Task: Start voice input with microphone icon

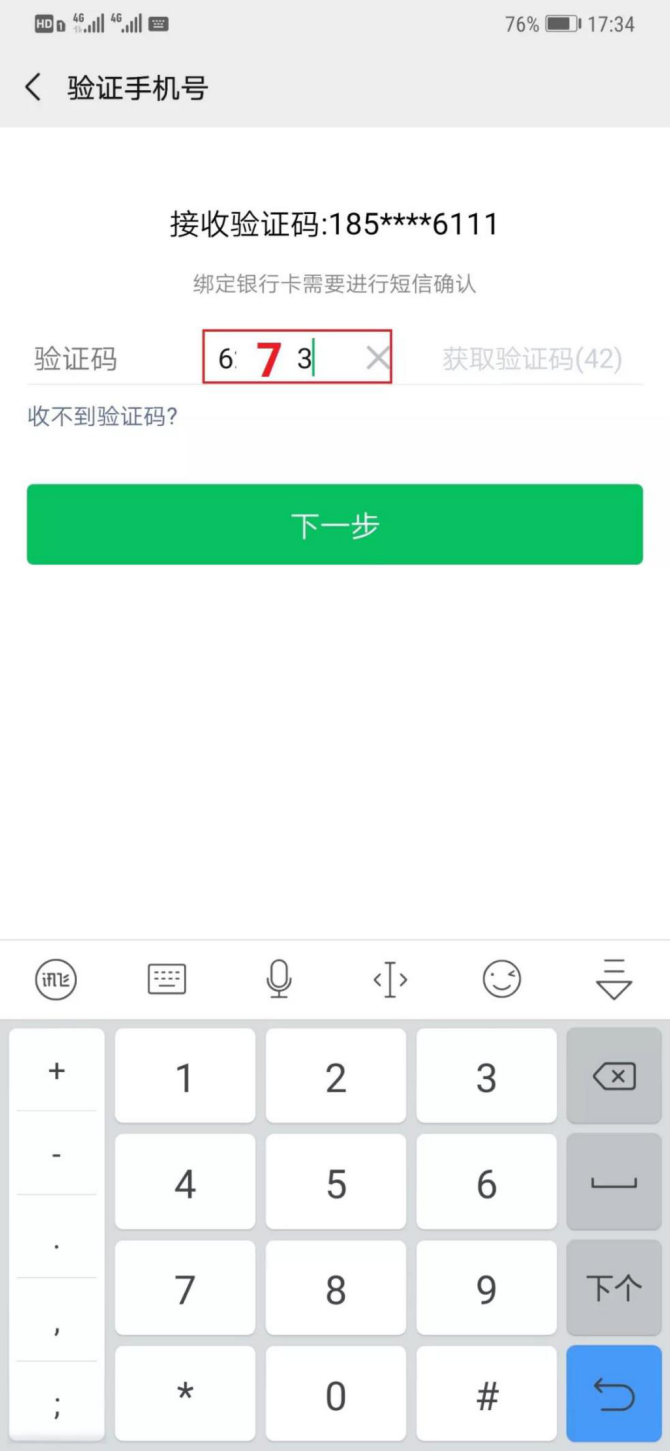Action: point(279,979)
